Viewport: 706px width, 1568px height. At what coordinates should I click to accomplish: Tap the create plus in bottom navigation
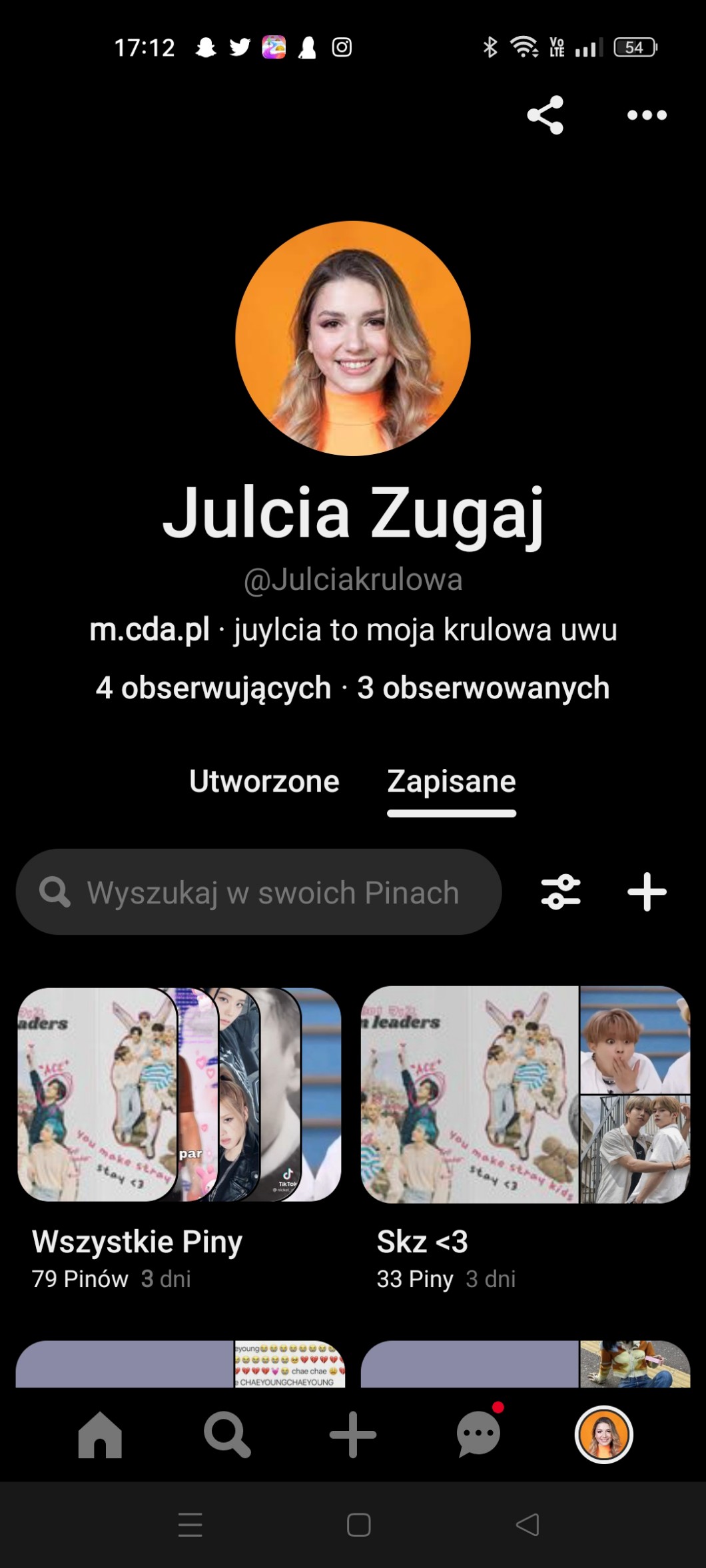click(353, 1436)
